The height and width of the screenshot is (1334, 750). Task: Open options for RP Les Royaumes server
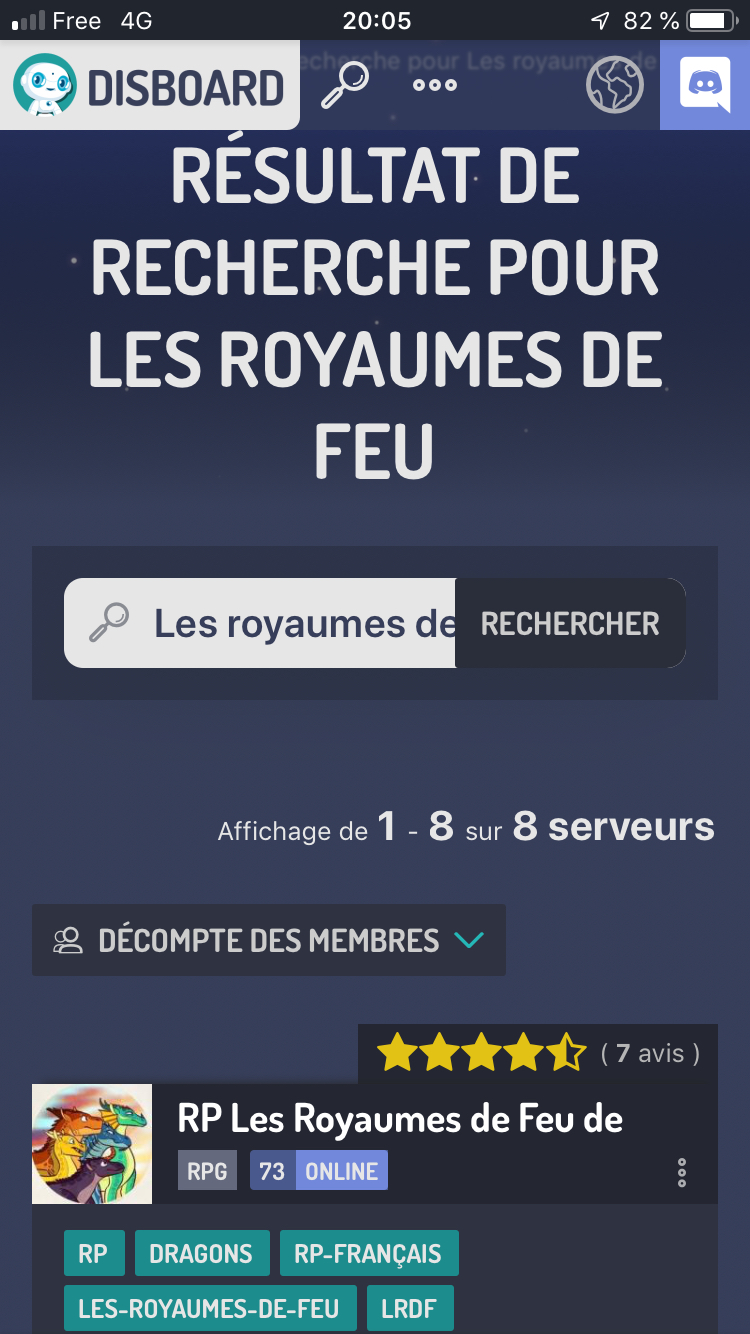click(x=682, y=1172)
